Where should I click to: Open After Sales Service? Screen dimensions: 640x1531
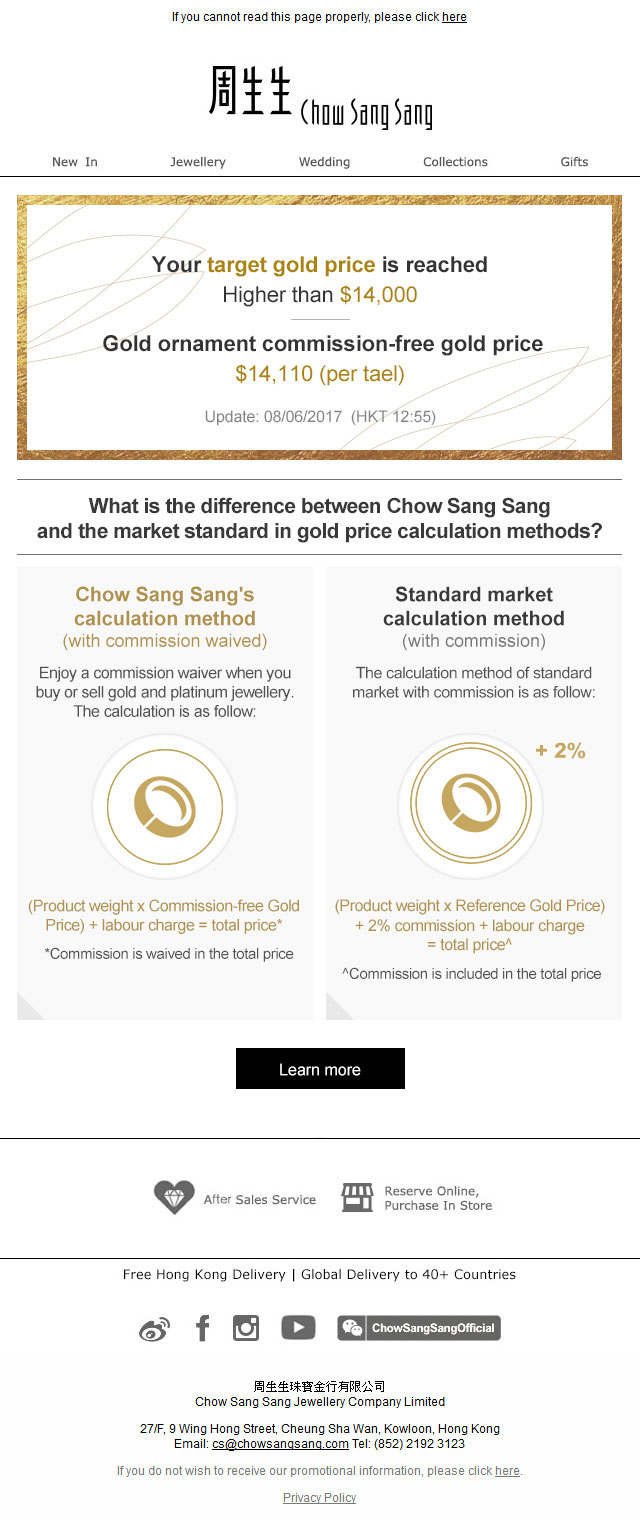[235, 1198]
